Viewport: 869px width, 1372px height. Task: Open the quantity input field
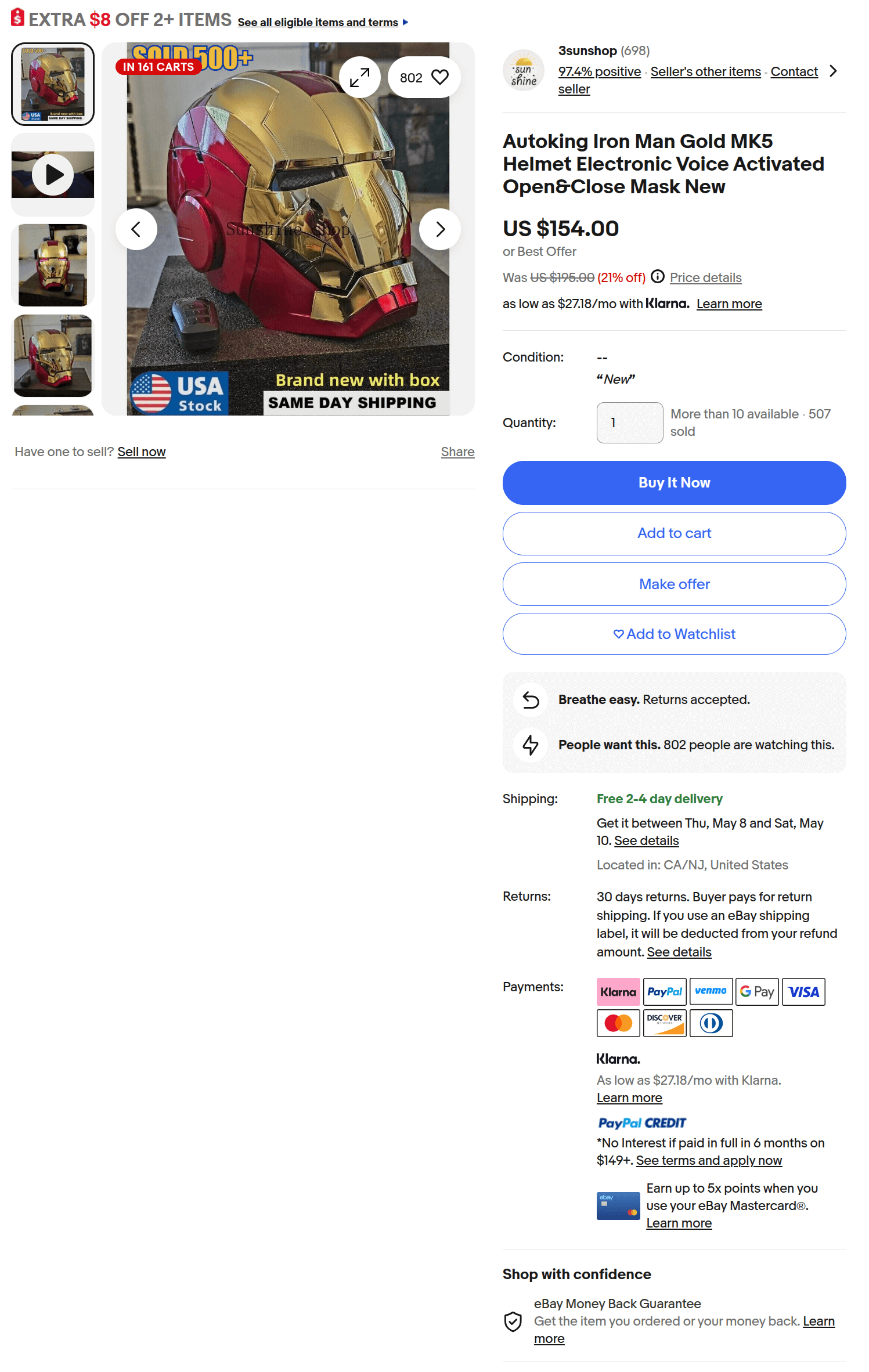click(x=629, y=423)
